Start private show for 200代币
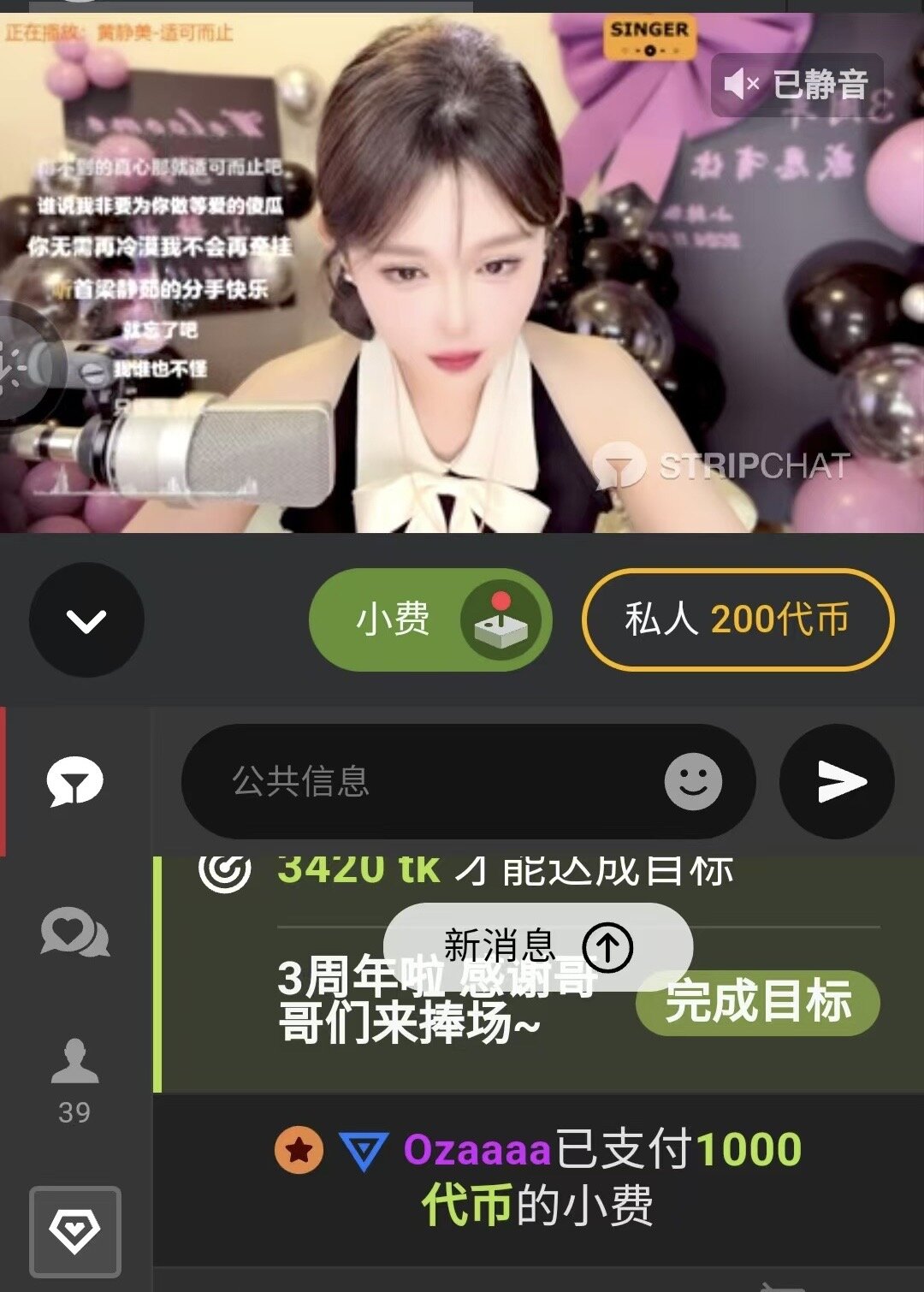This screenshot has height=1292, width=924. (x=737, y=619)
